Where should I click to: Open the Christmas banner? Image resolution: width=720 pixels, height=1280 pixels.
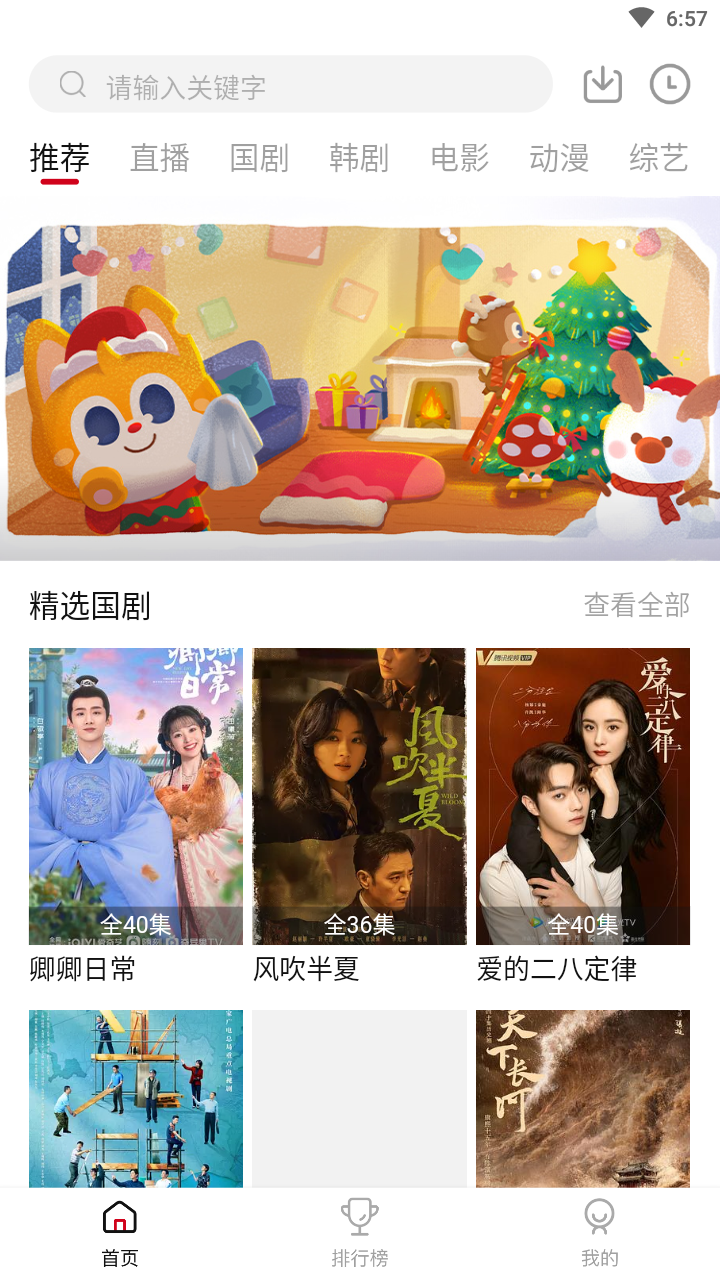tap(360, 378)
